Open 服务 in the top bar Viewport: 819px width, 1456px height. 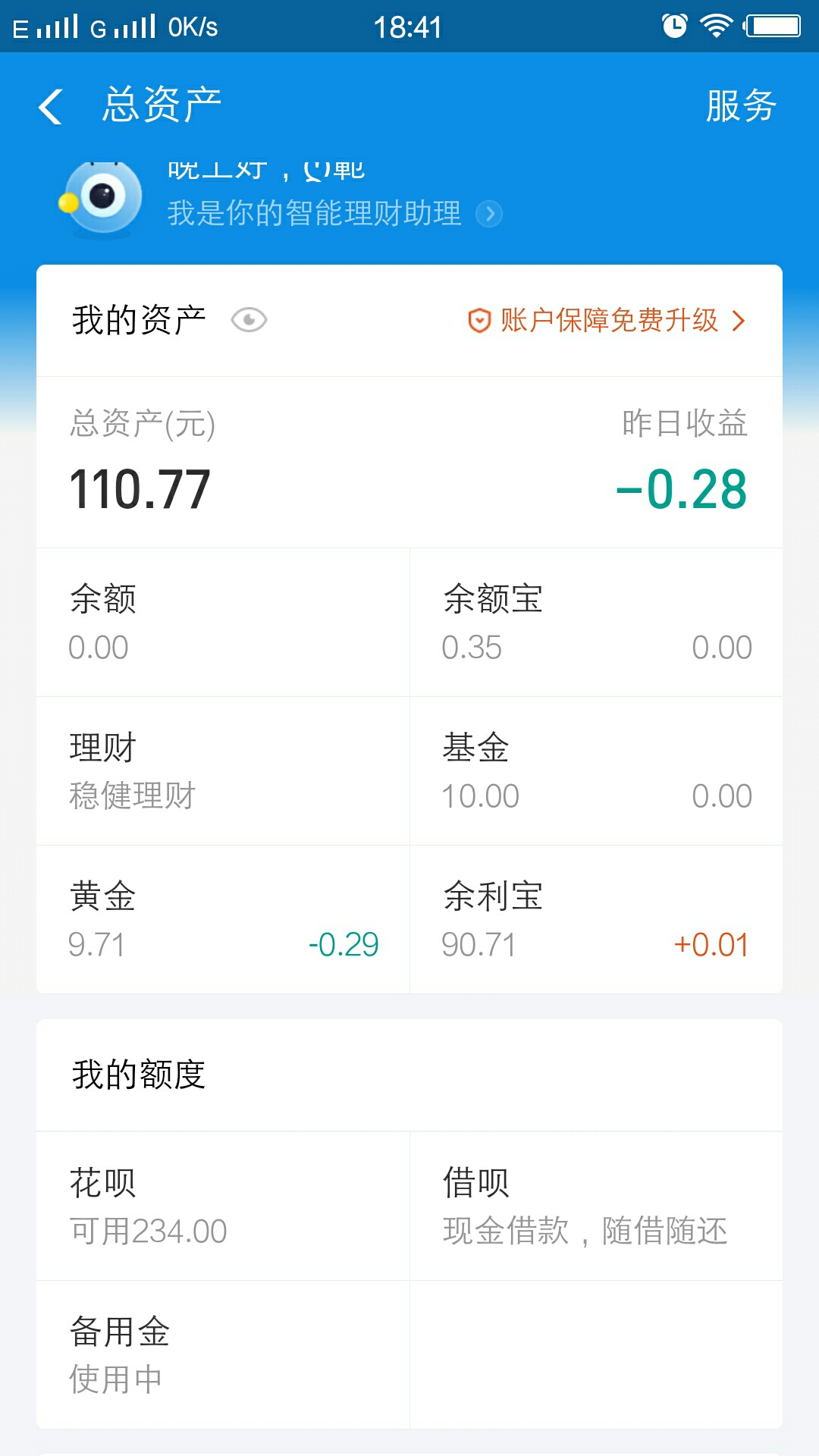pyautogui.click(x=741, y=105)
